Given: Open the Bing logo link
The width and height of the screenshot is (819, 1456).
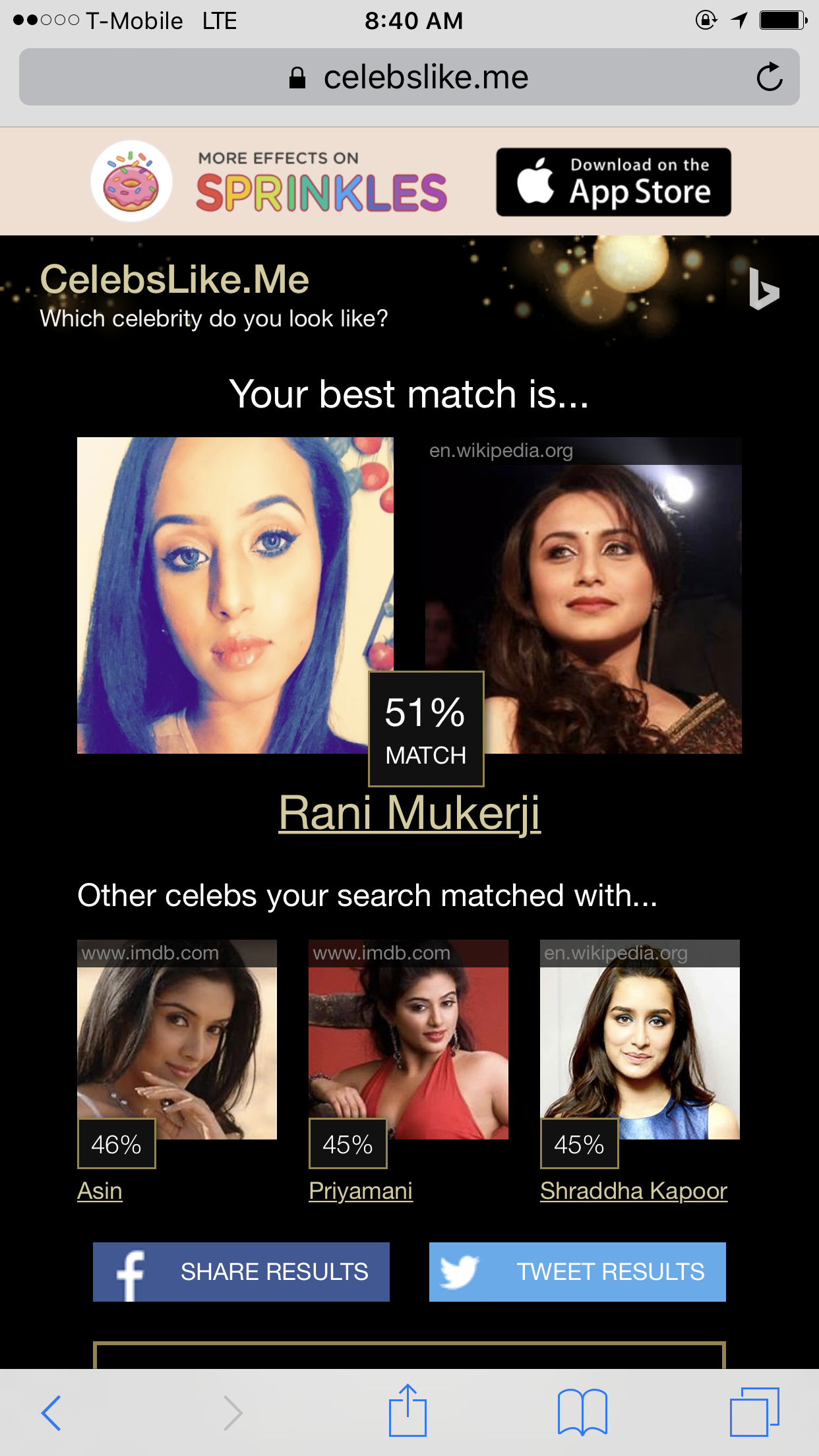Looking at the screenshot, I should pyautogui.click(x=764, y=288).
